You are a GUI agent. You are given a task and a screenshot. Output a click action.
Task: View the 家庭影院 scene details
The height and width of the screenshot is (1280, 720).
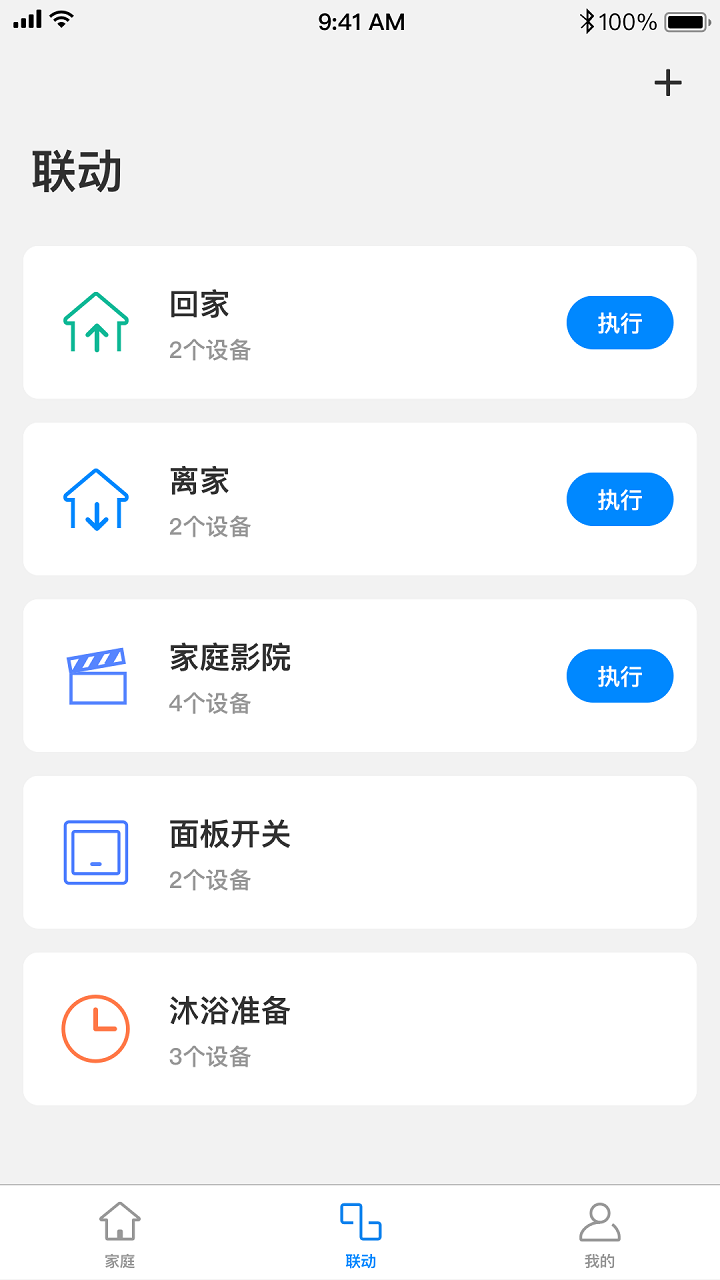pos(300,676)
